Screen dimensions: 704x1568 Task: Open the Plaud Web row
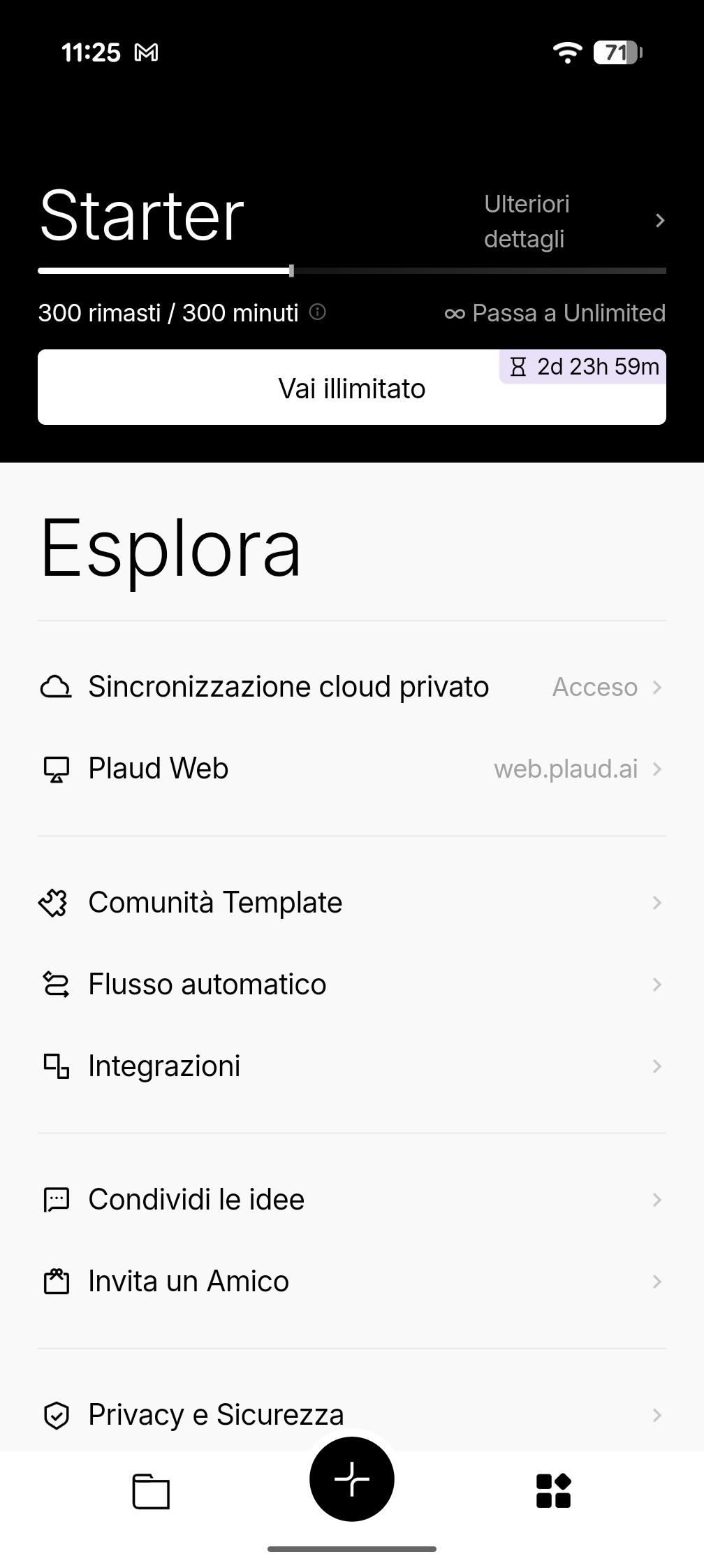[x=352, y=769]
